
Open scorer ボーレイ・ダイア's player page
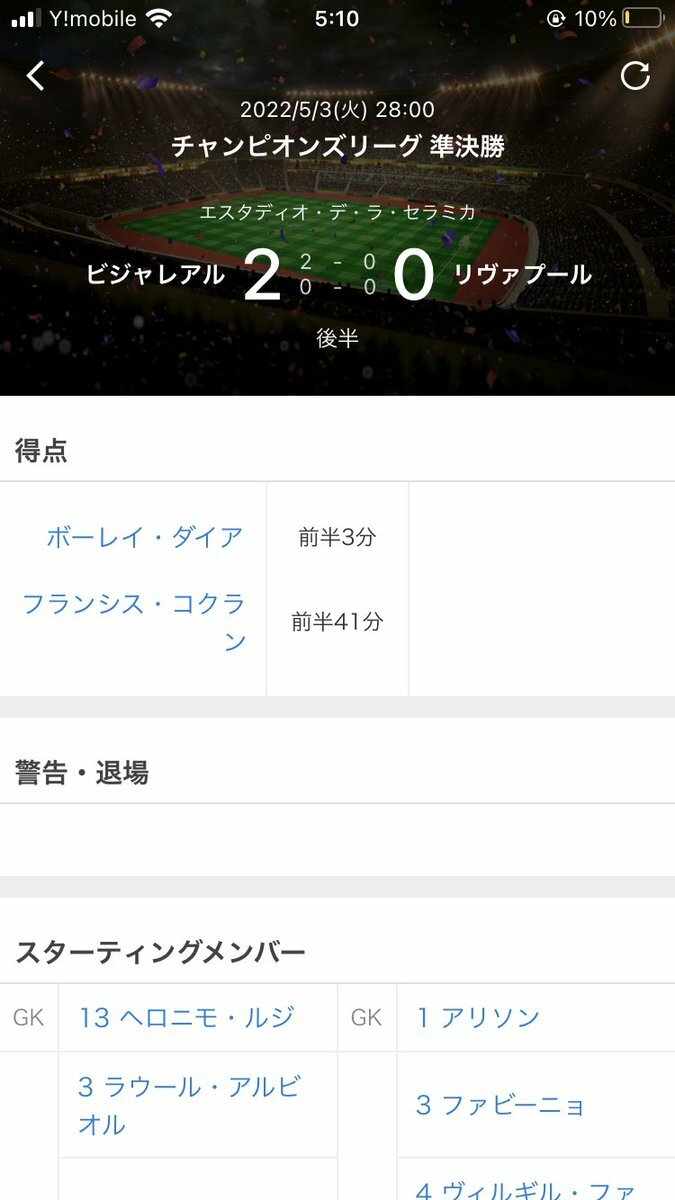(x=145, y=537)
